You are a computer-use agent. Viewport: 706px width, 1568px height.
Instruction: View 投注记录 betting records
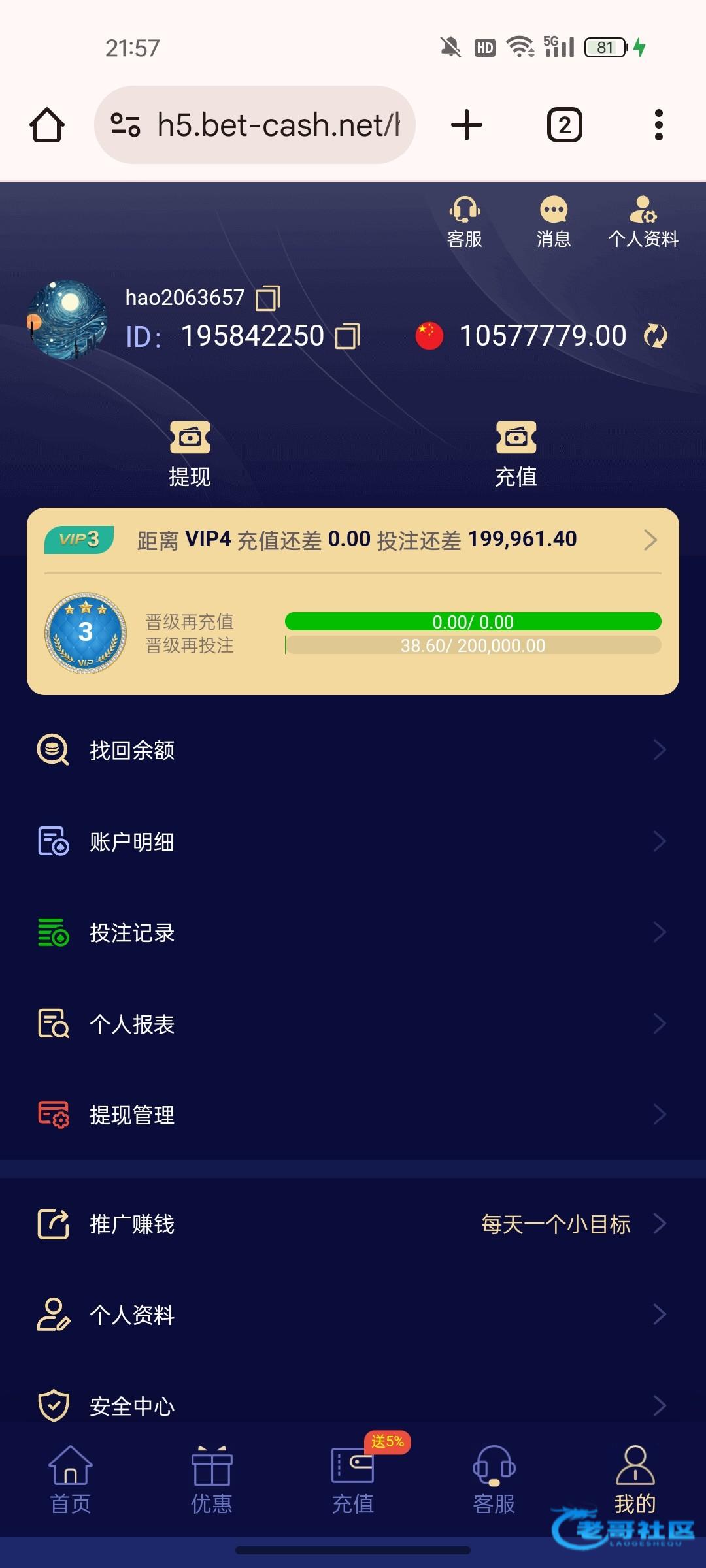point(353,932)
